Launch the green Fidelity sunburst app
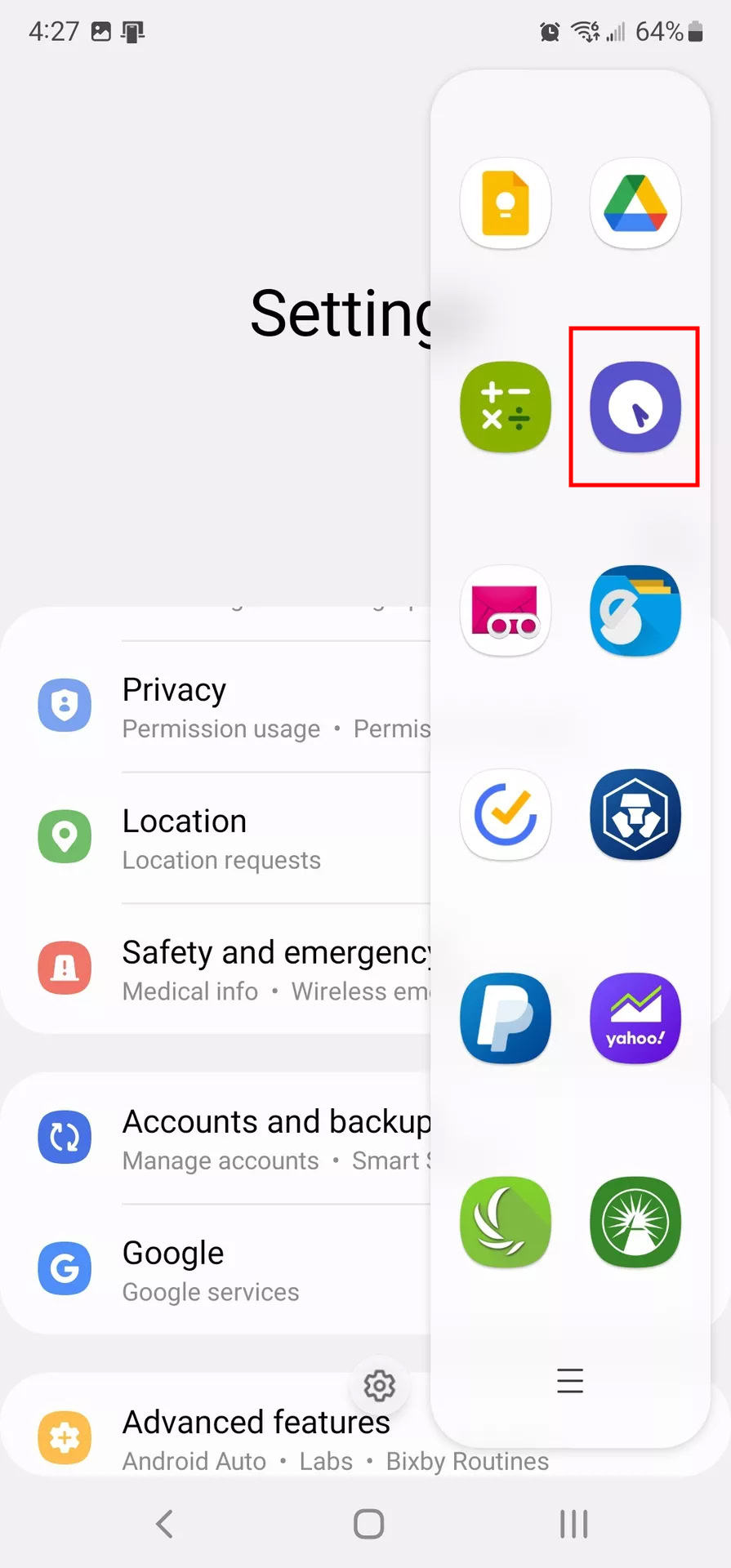Screen dimensions: 731x1568 635,1222
